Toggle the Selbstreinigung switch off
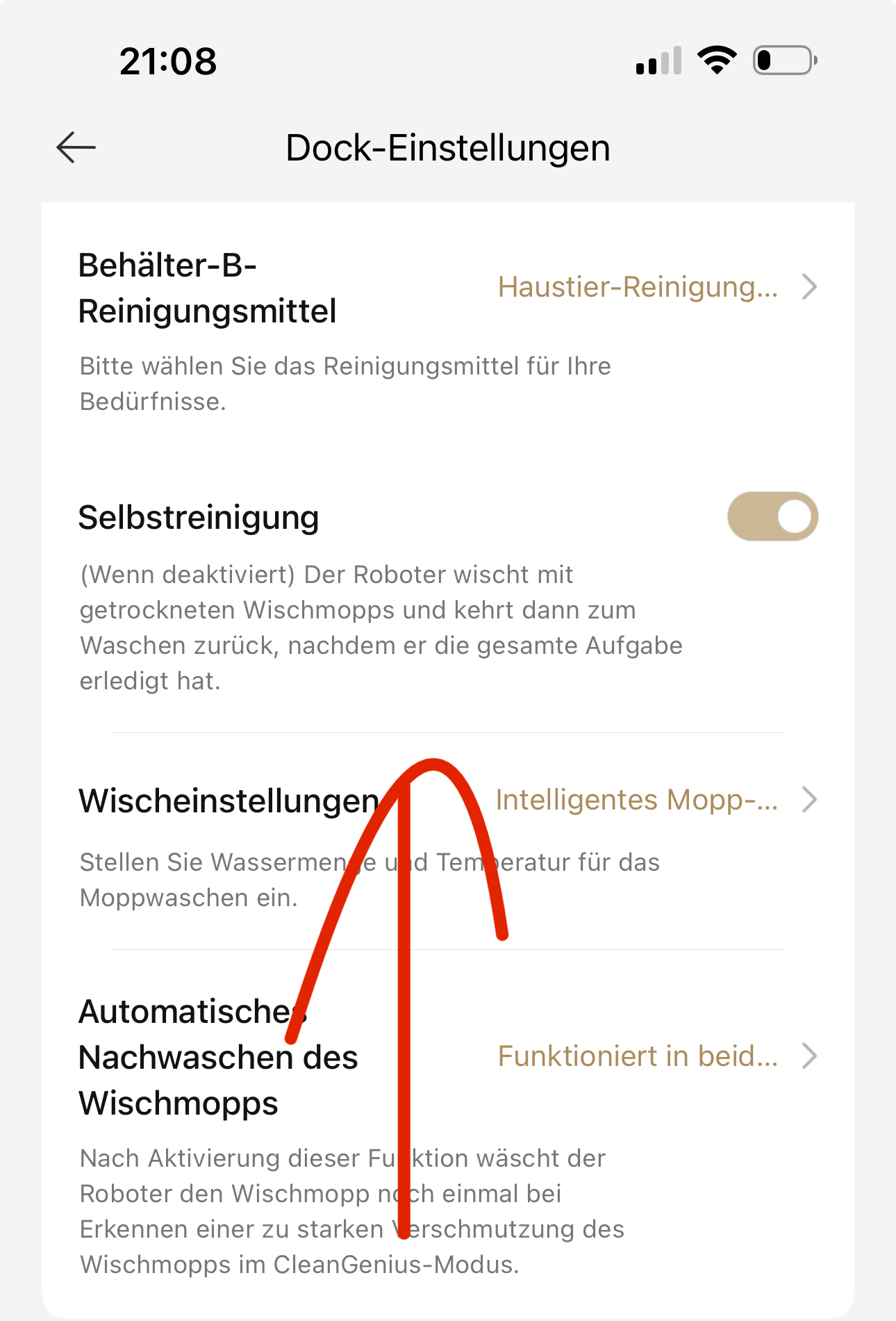This screenshot has width=896, height=1321. [x=772, y=517]
